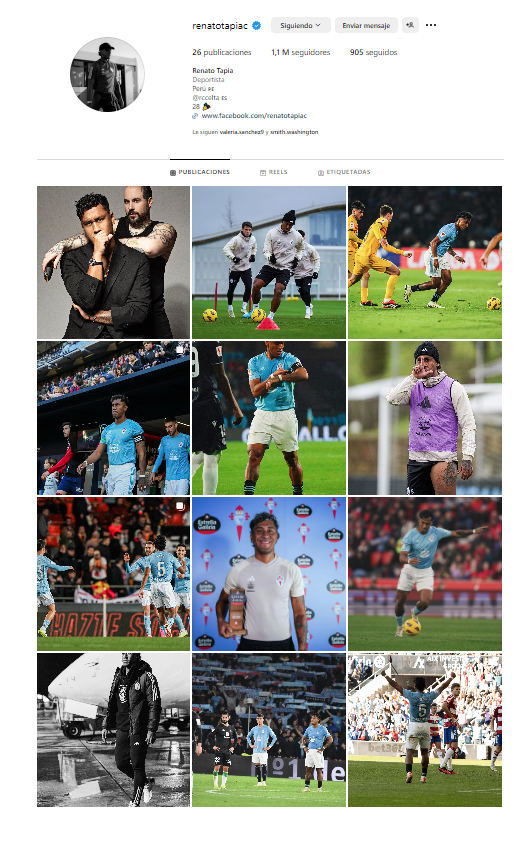Open the training post with red cone
This screenshot has width=524, height=844.
(269, 263)
